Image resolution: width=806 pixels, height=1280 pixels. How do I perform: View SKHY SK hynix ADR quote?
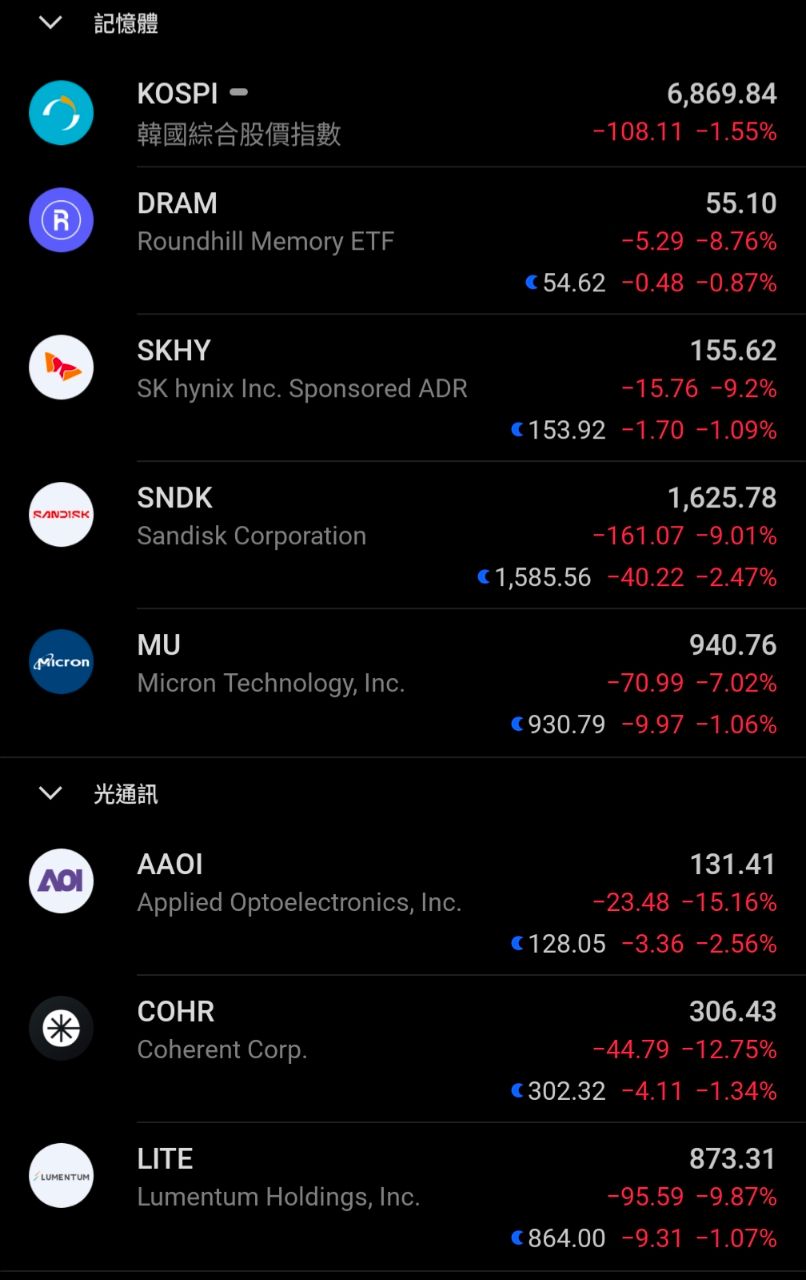click(x=403, y=388)
